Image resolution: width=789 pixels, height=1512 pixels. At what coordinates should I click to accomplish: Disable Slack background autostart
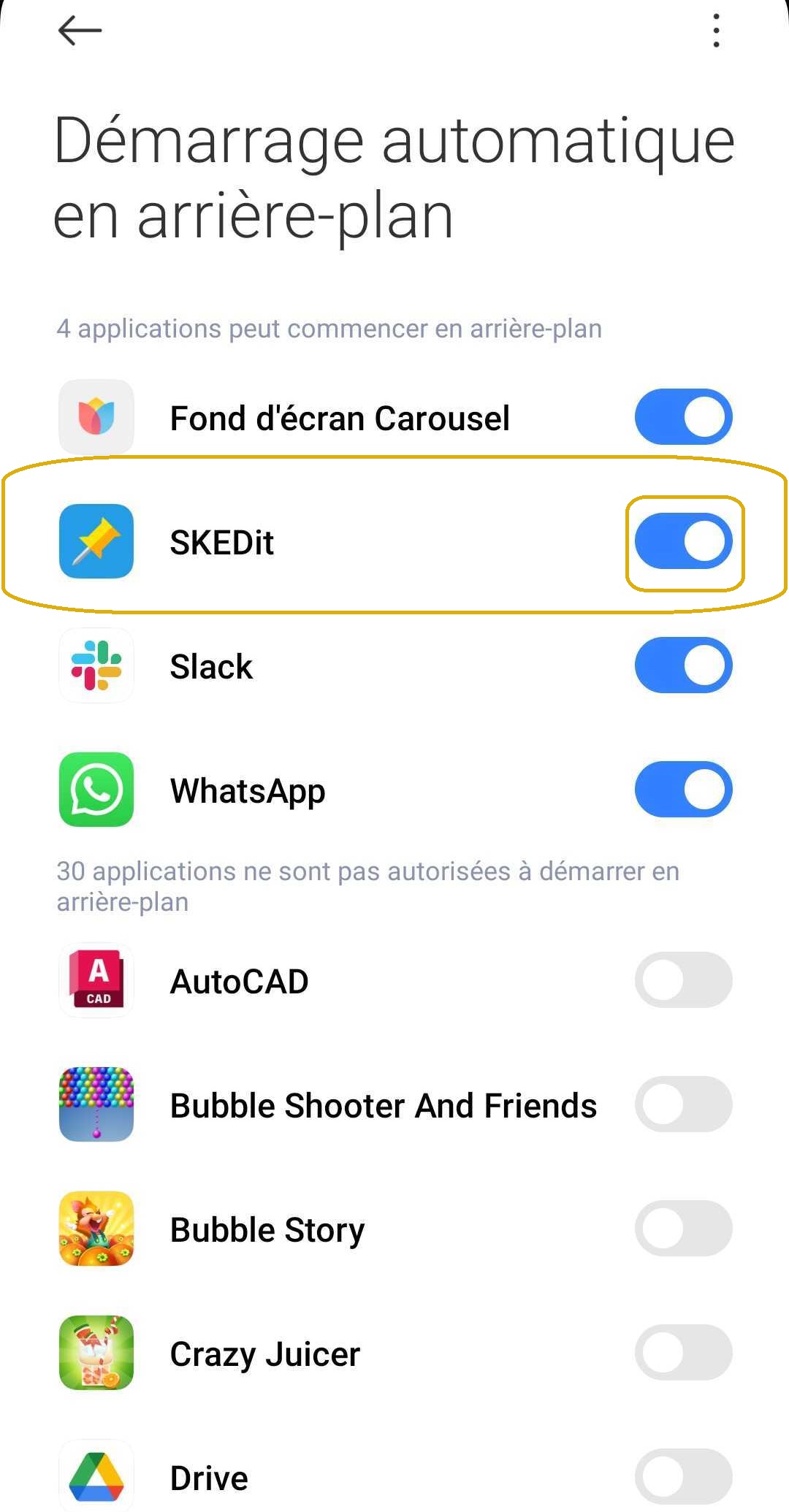(x=683, y=665)
